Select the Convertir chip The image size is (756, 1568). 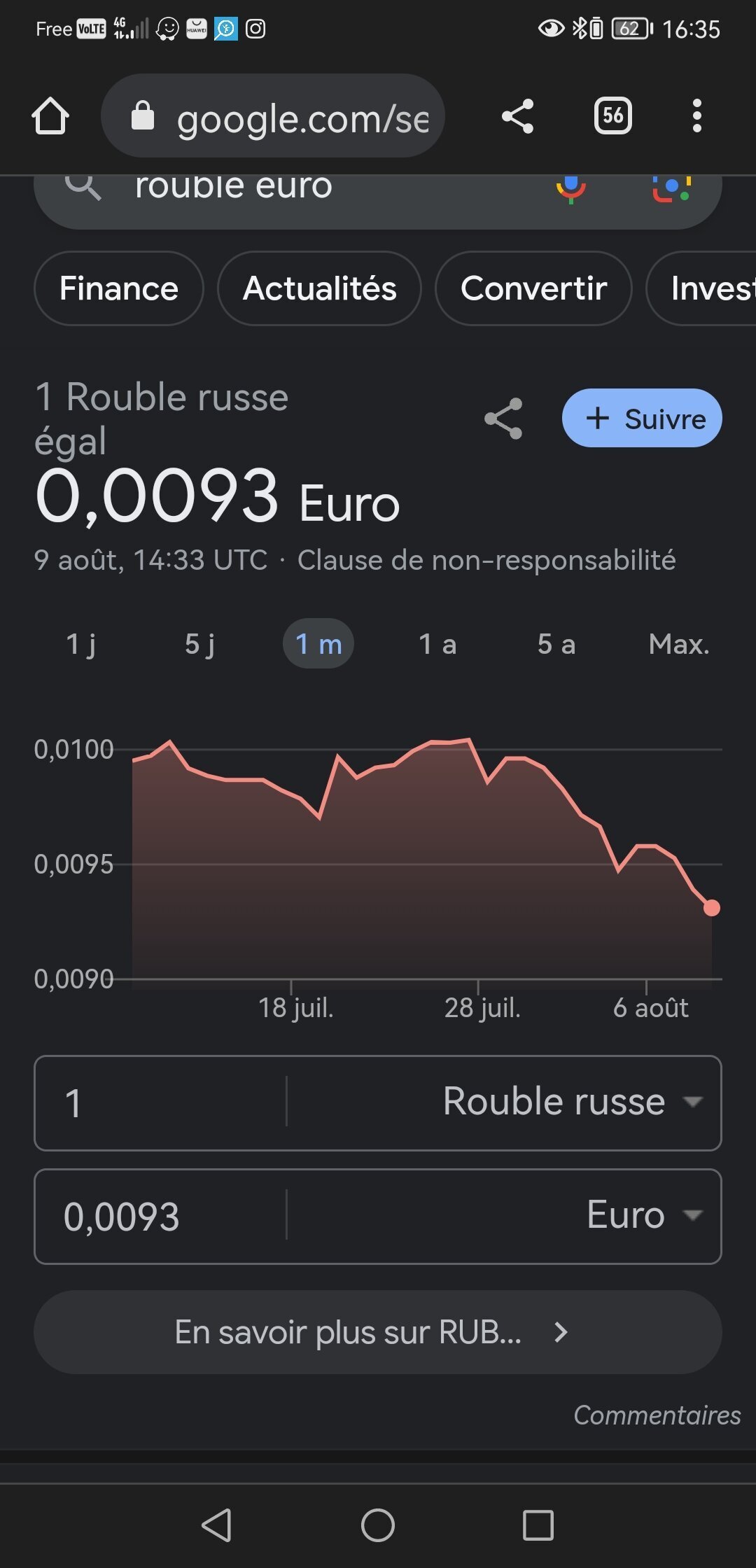coord(533,288)
